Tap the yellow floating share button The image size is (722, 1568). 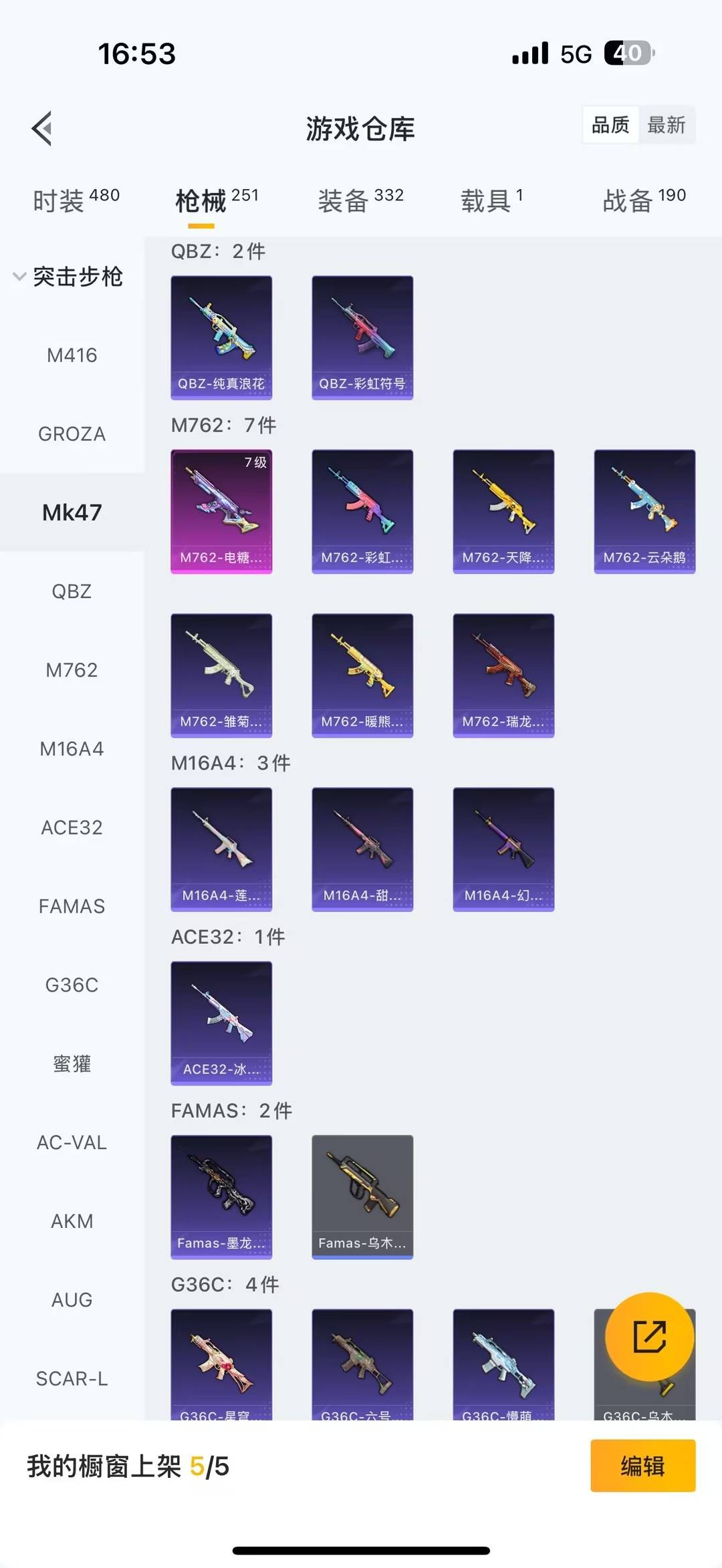[649, 1337]
